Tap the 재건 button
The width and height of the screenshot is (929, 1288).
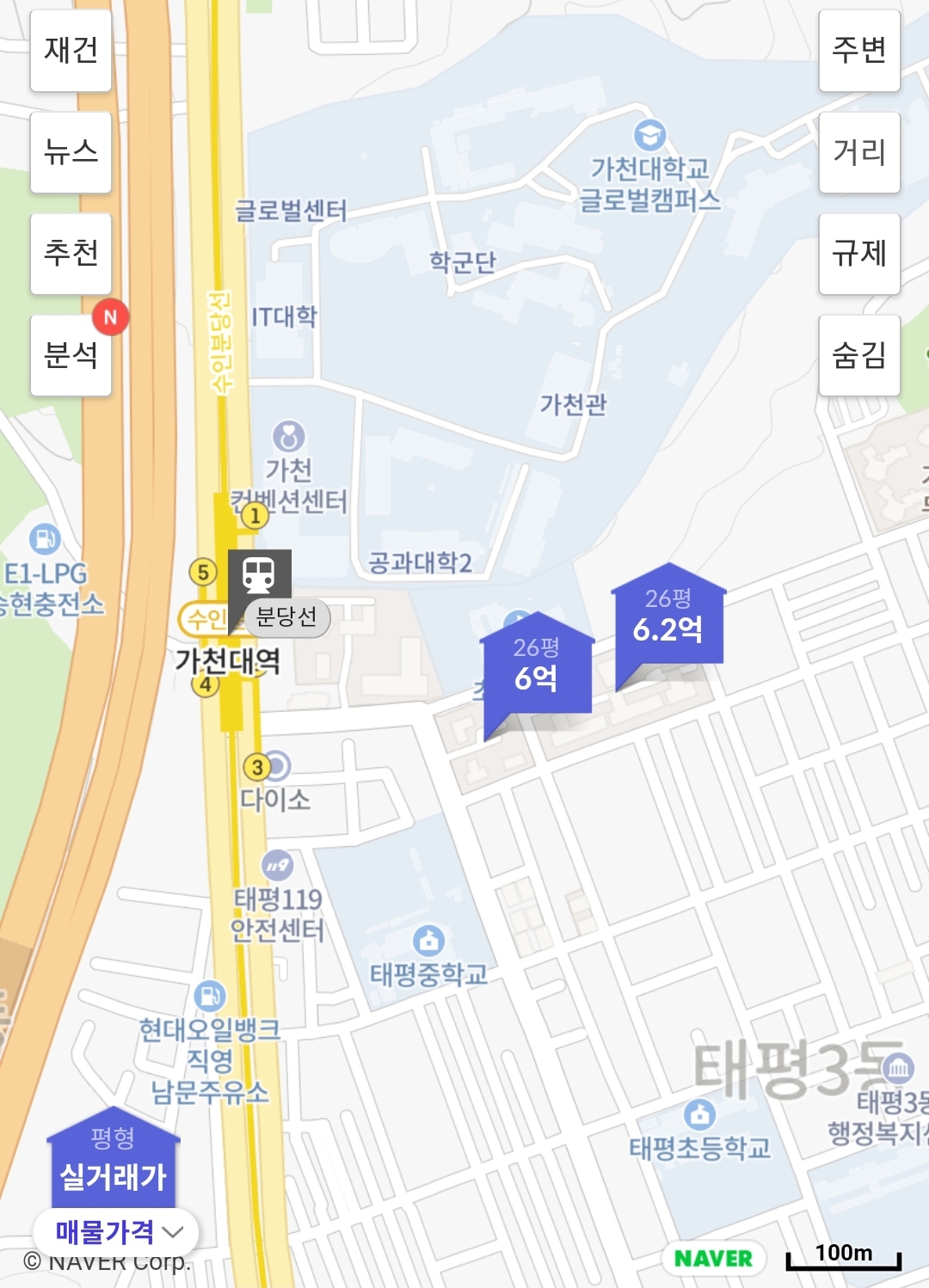point(71,51)
